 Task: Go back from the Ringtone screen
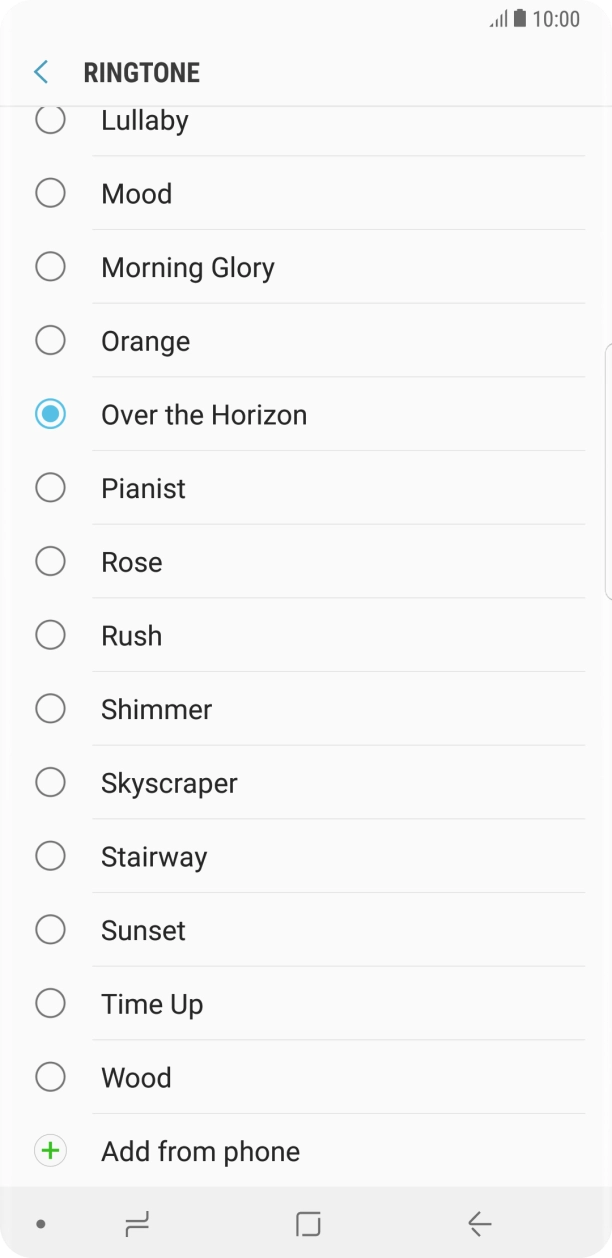[41, 72]
